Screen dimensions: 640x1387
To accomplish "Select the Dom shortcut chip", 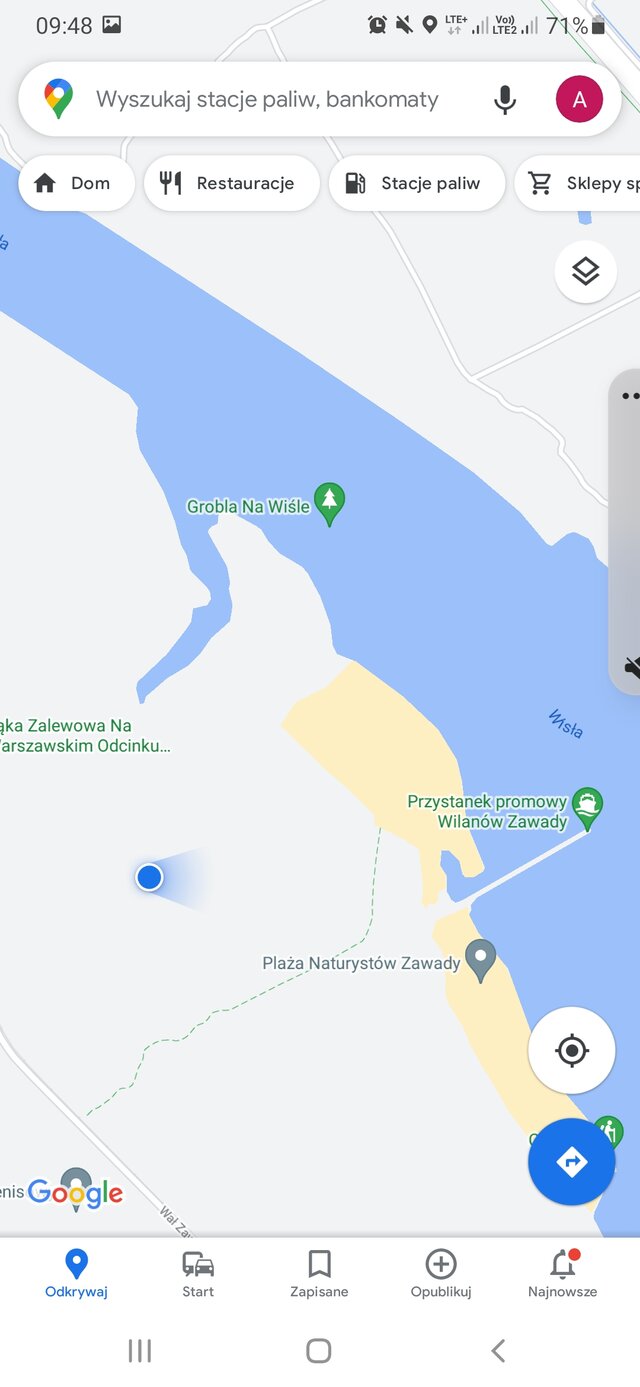I will click(76, 183).
